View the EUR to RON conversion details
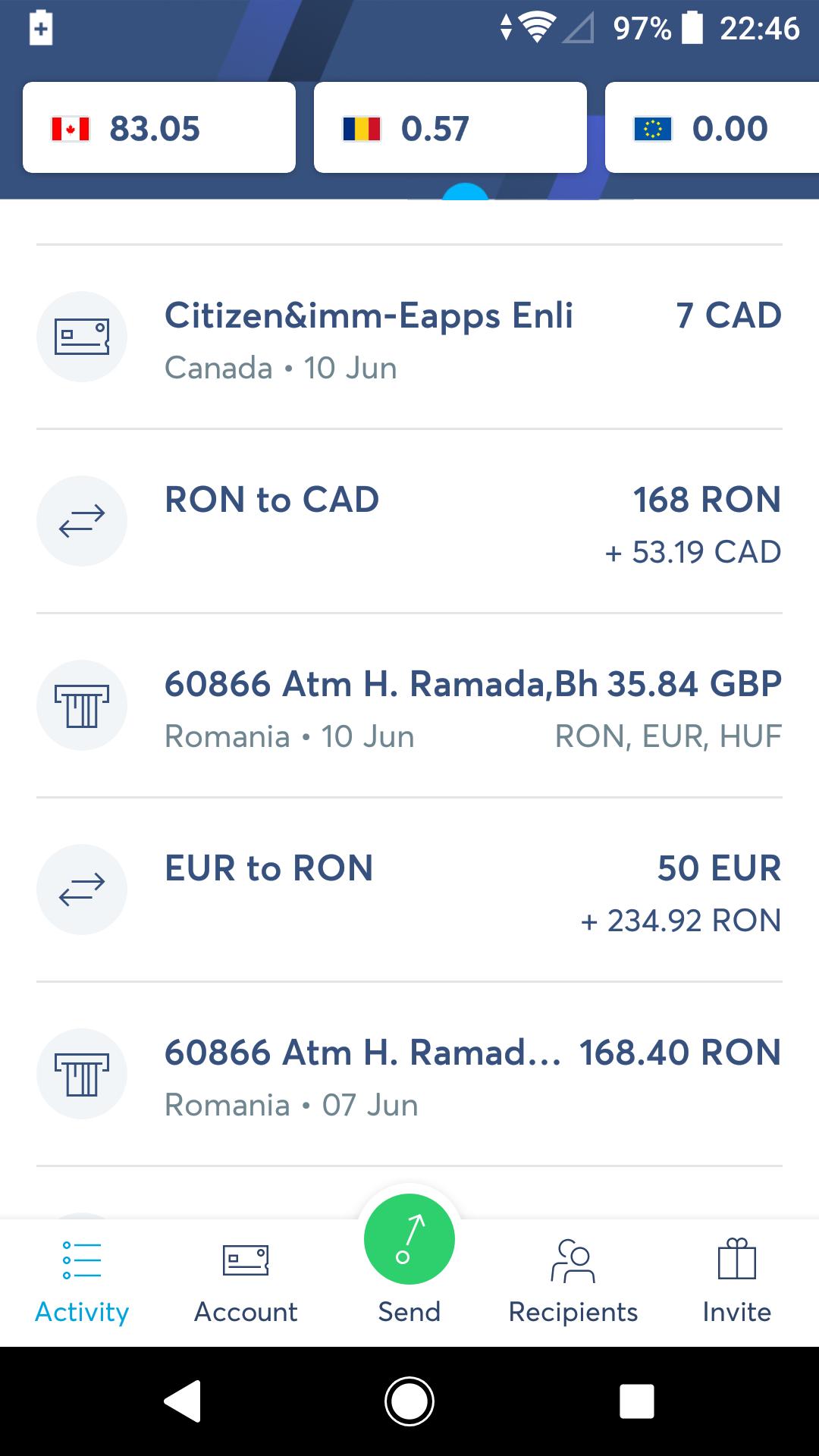Viewport: 819px width, 1456px height. 409,890
